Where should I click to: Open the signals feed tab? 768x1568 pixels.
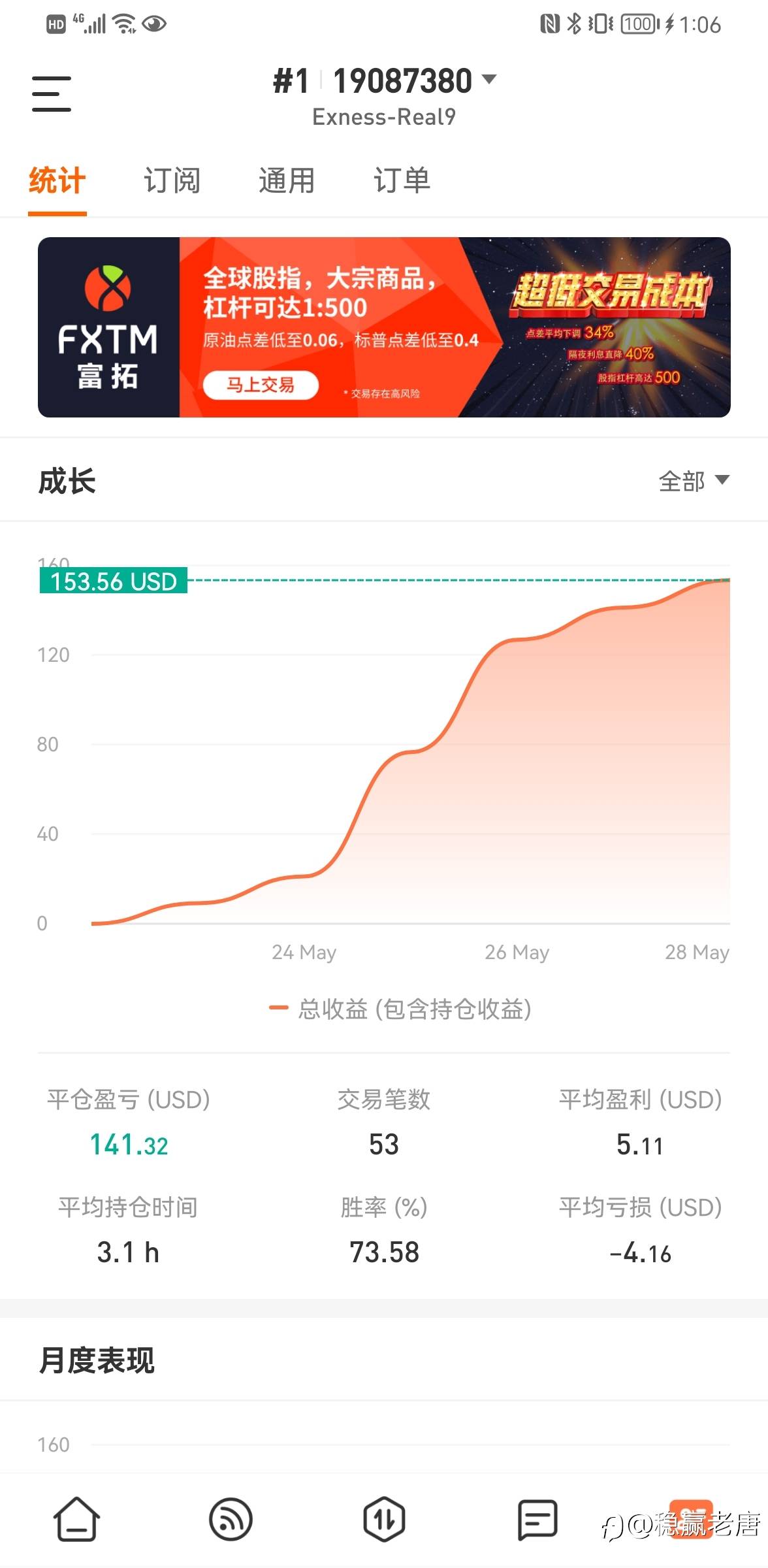click(231, 1519)
